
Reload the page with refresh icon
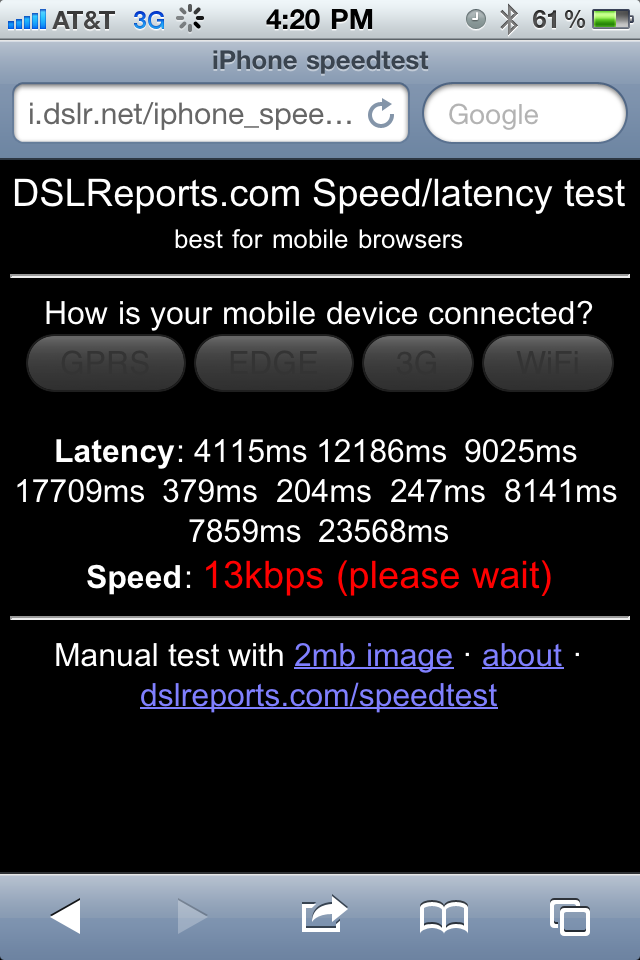(x=381, y=115)
